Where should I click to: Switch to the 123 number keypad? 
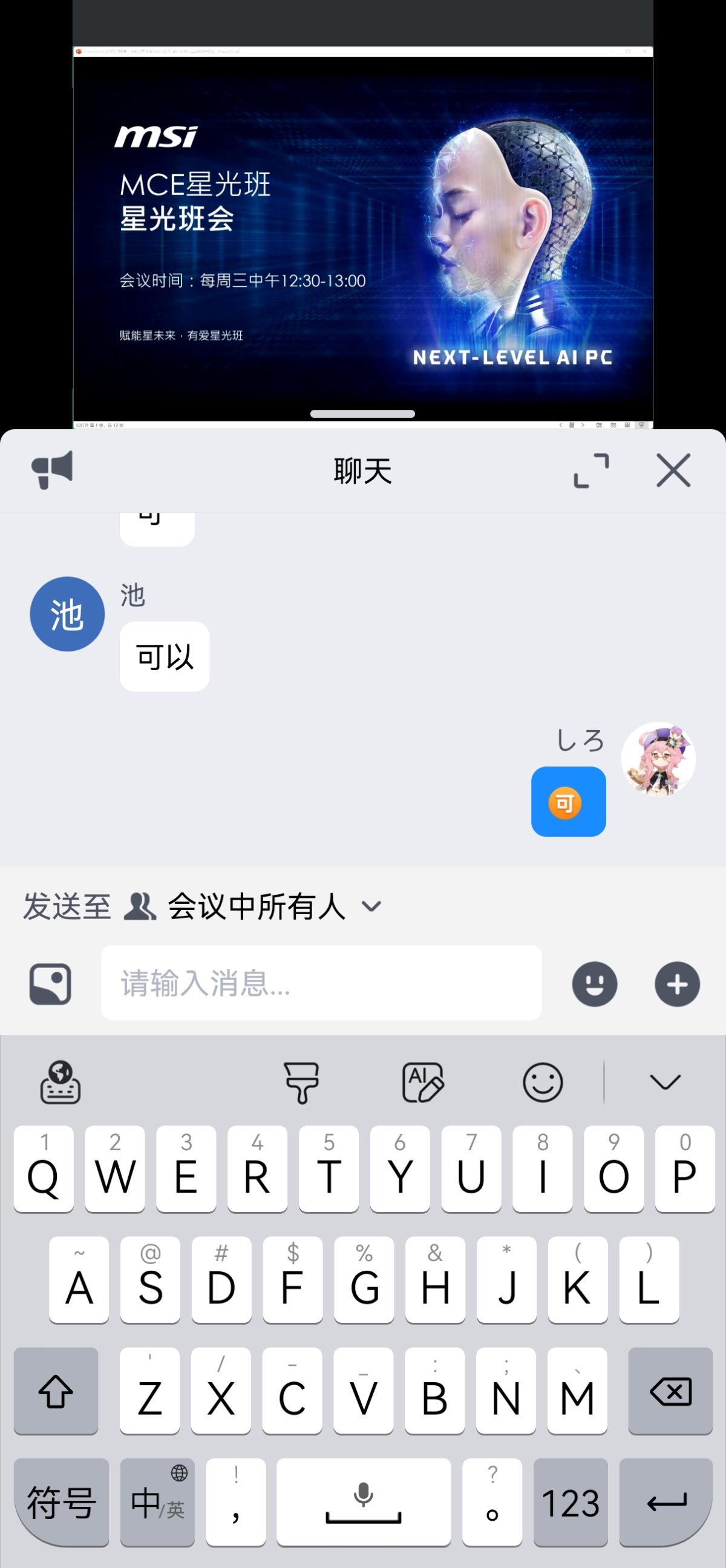coord(571,1502)
